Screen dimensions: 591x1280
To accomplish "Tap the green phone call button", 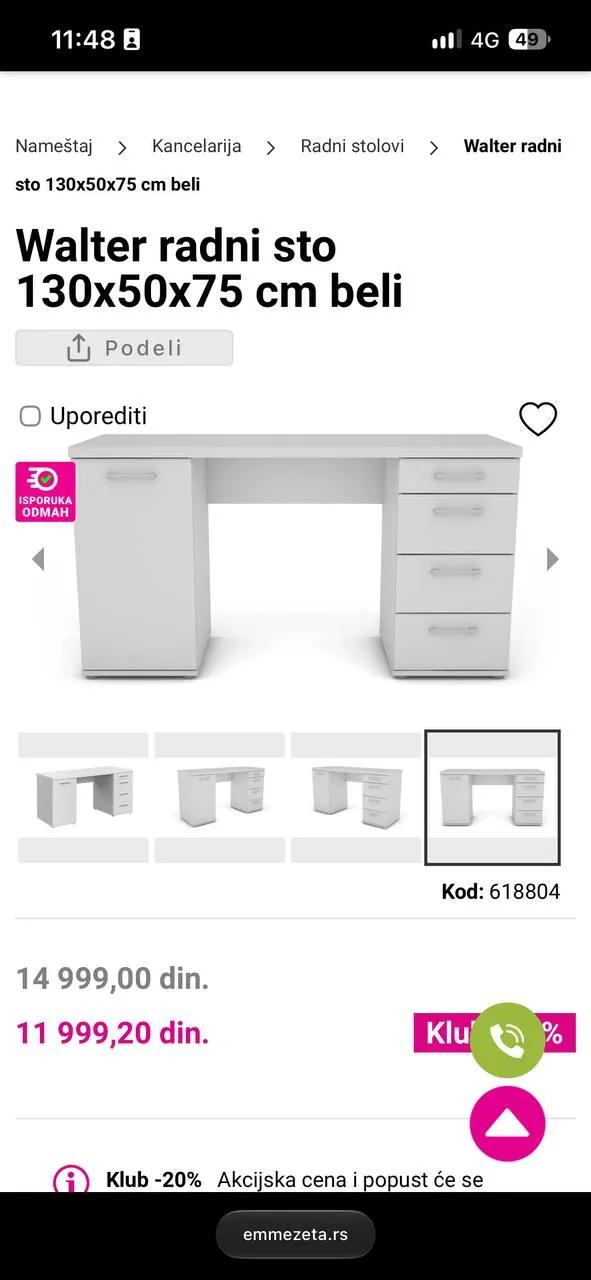I will [507, 1040].
